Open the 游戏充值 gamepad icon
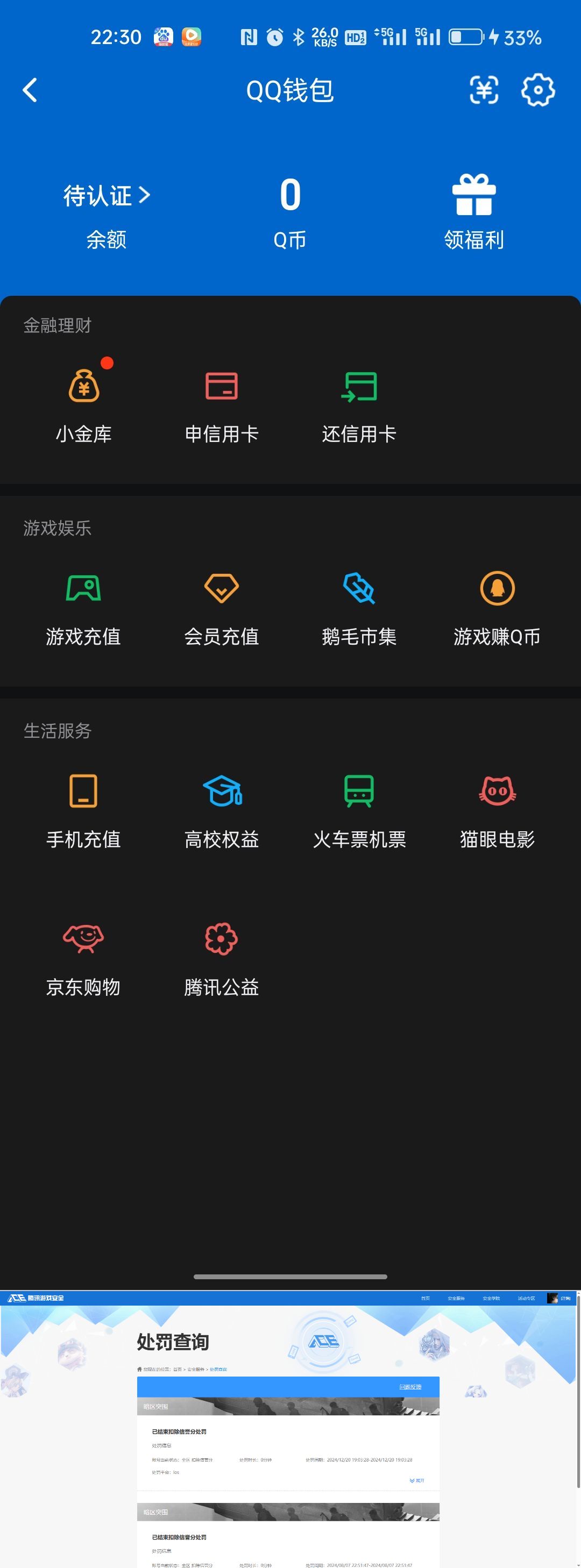The image size is (581, 1568). click(x=84, y=589)
